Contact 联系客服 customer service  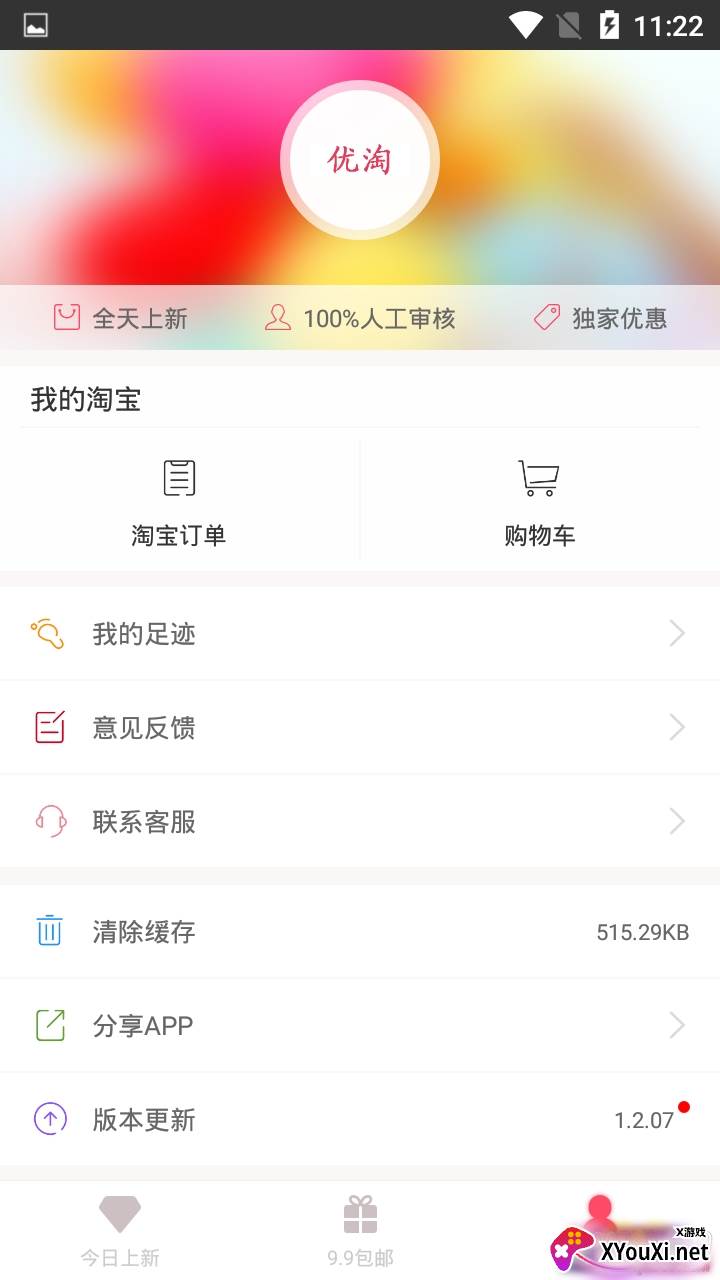coord(360,822)
